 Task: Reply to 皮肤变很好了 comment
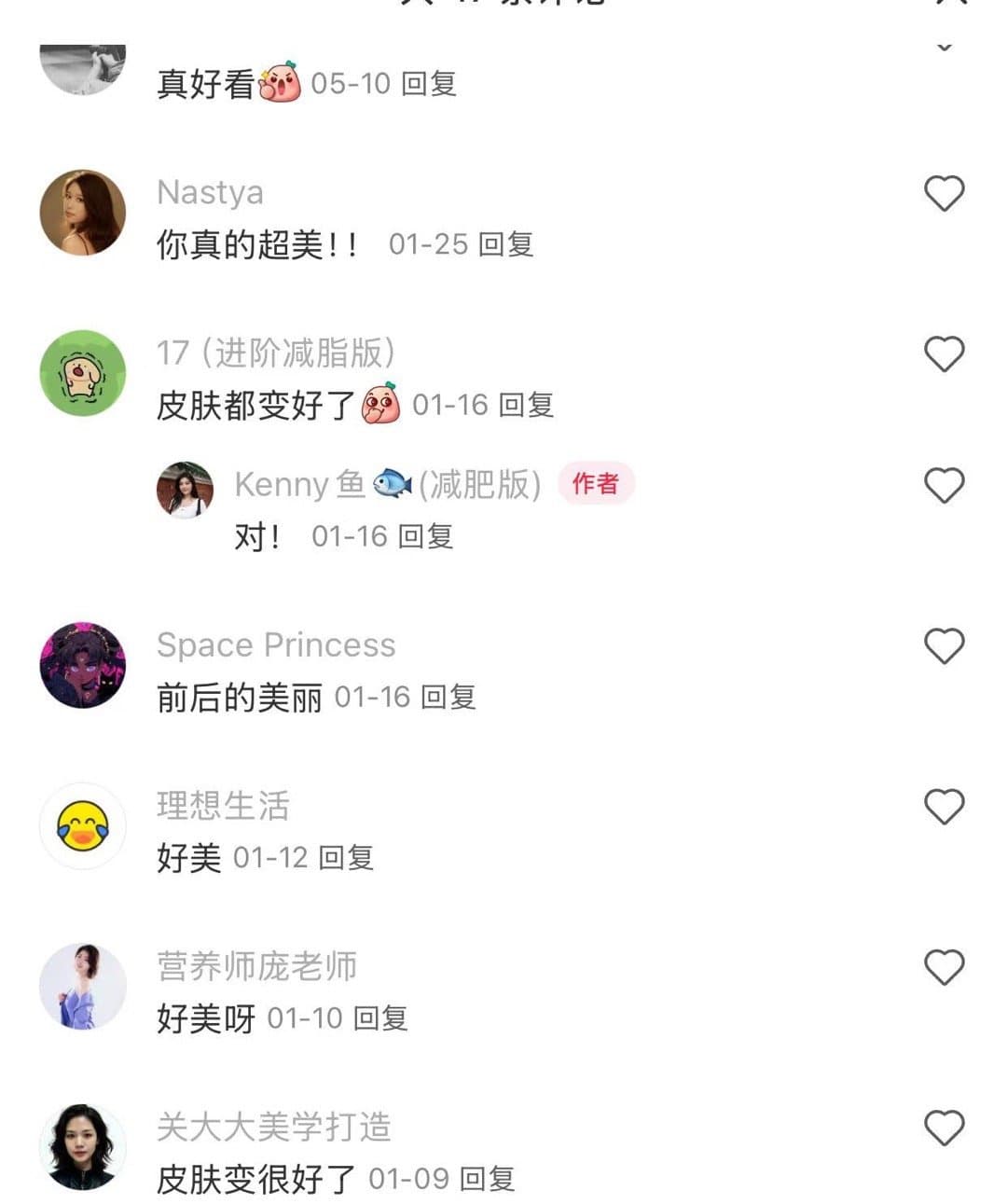(x=488, y=1179)
